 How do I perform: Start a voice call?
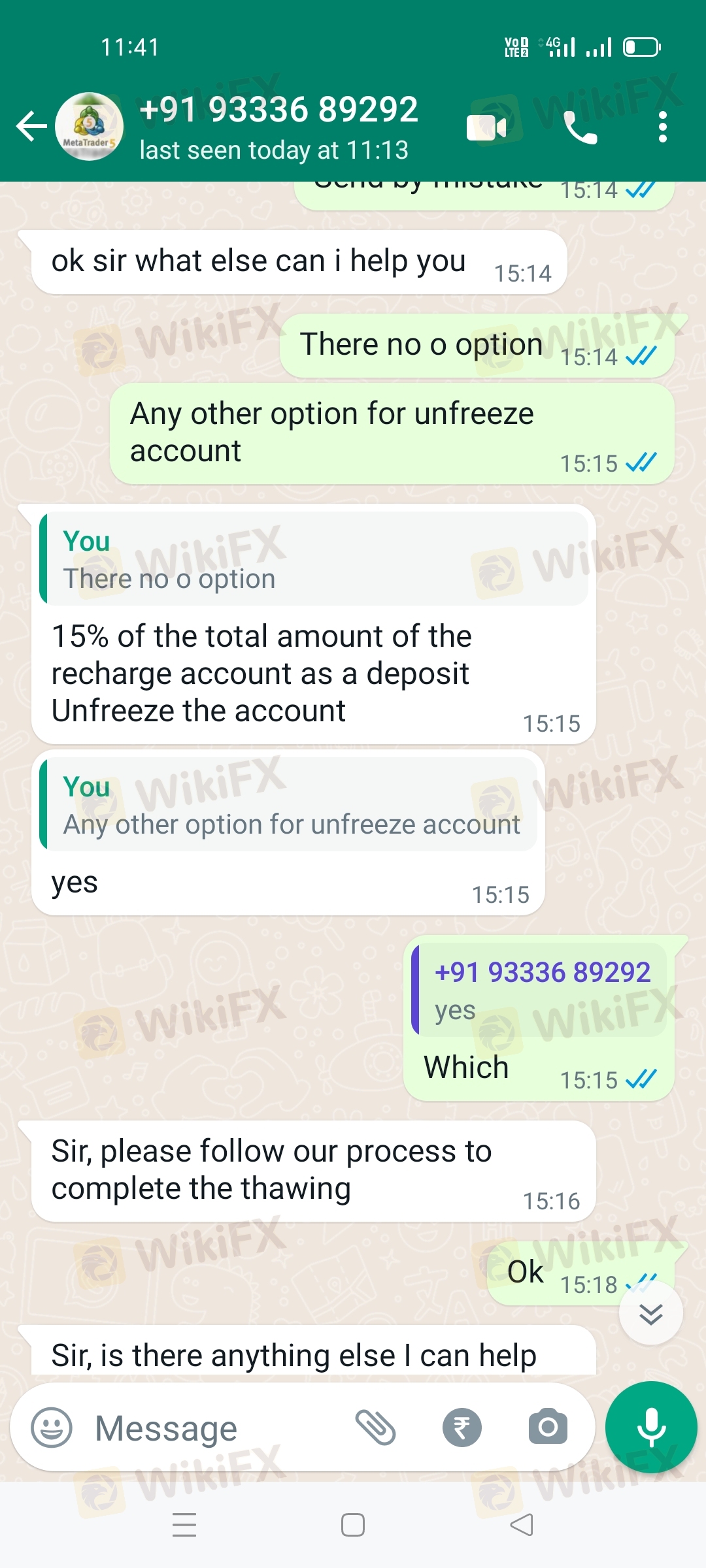coord(580,127)
